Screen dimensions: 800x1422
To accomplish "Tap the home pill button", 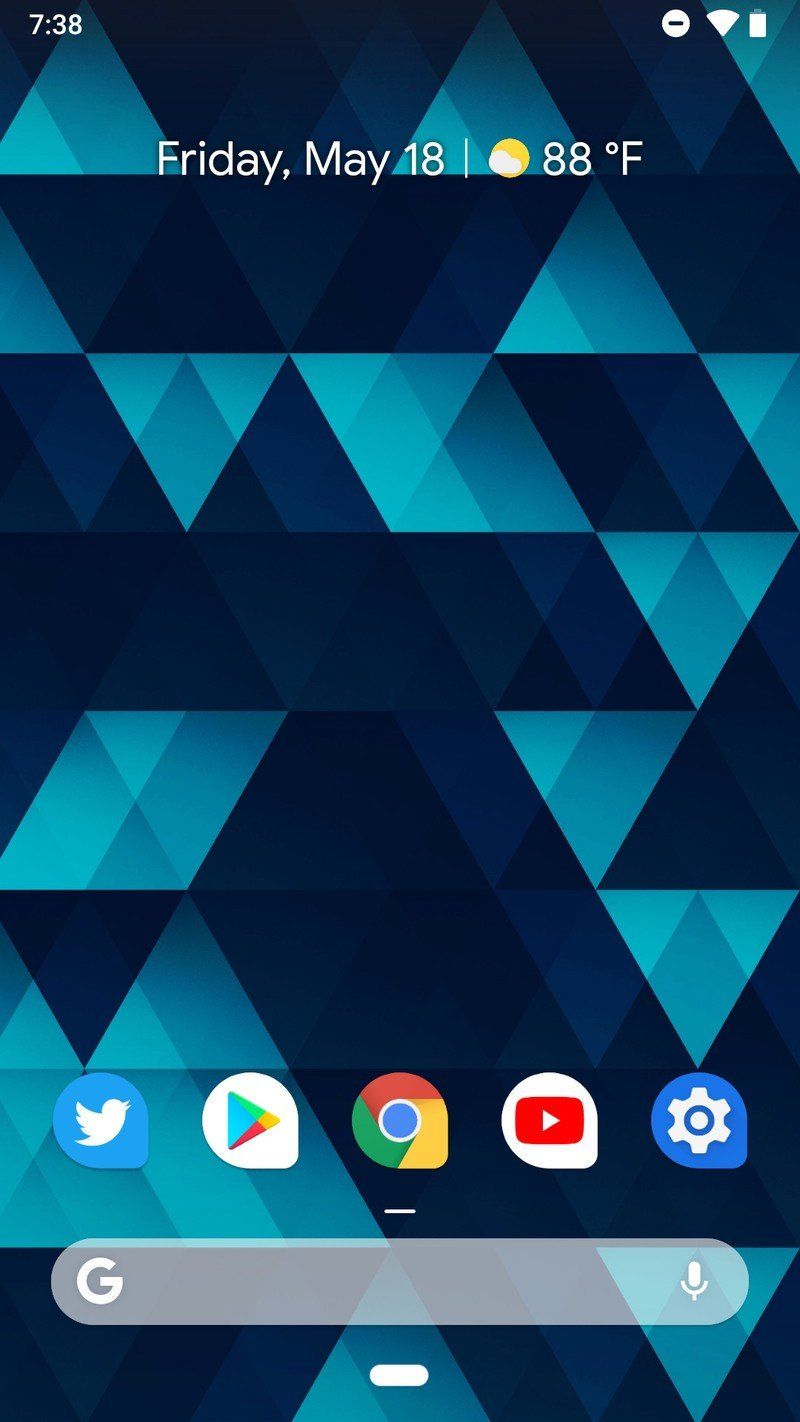I will tap(399, 1376).
